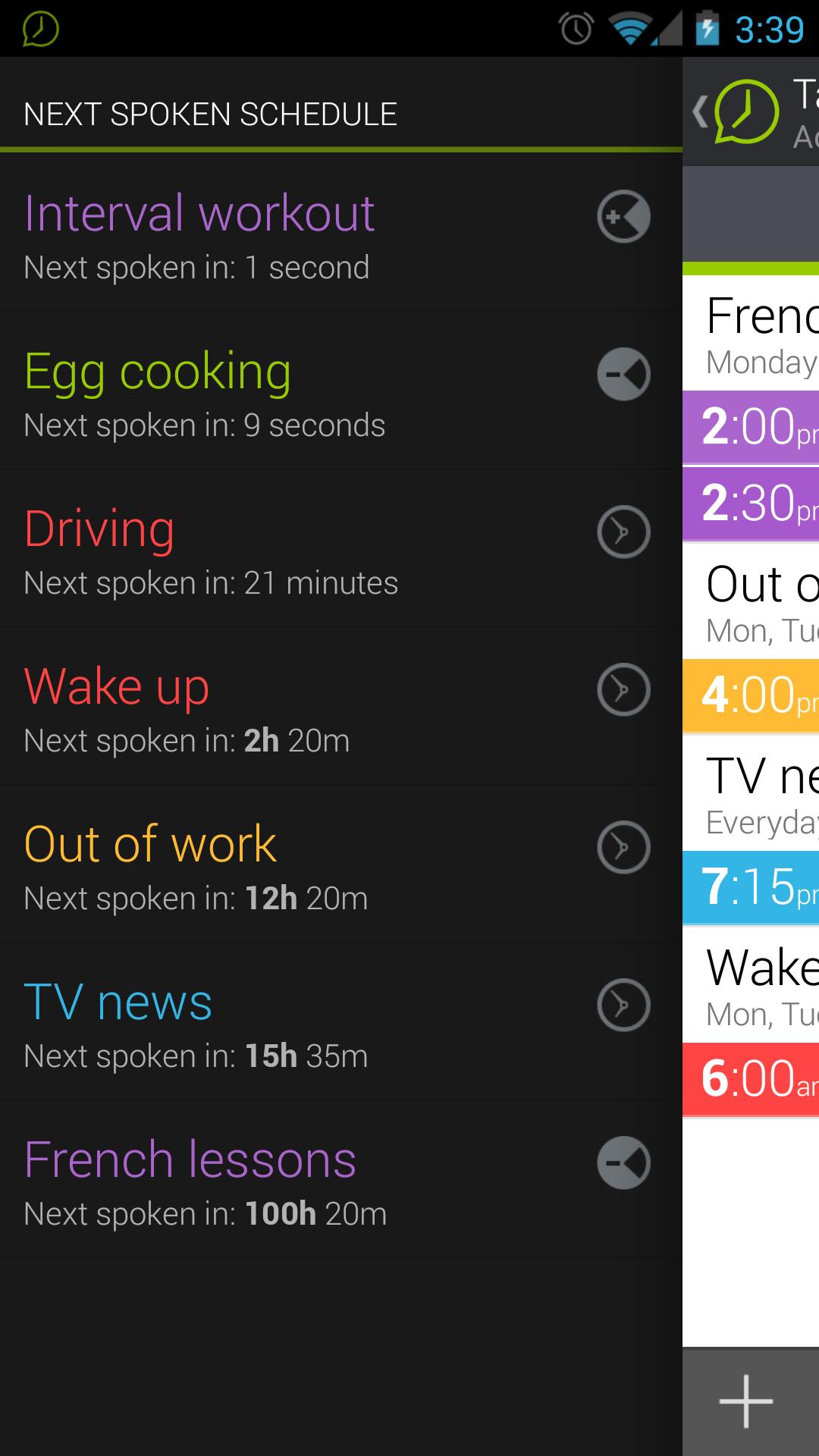Select the 2:00 pm purple time block
Screen dimensions: 819x1456
[x=751, y=426]
